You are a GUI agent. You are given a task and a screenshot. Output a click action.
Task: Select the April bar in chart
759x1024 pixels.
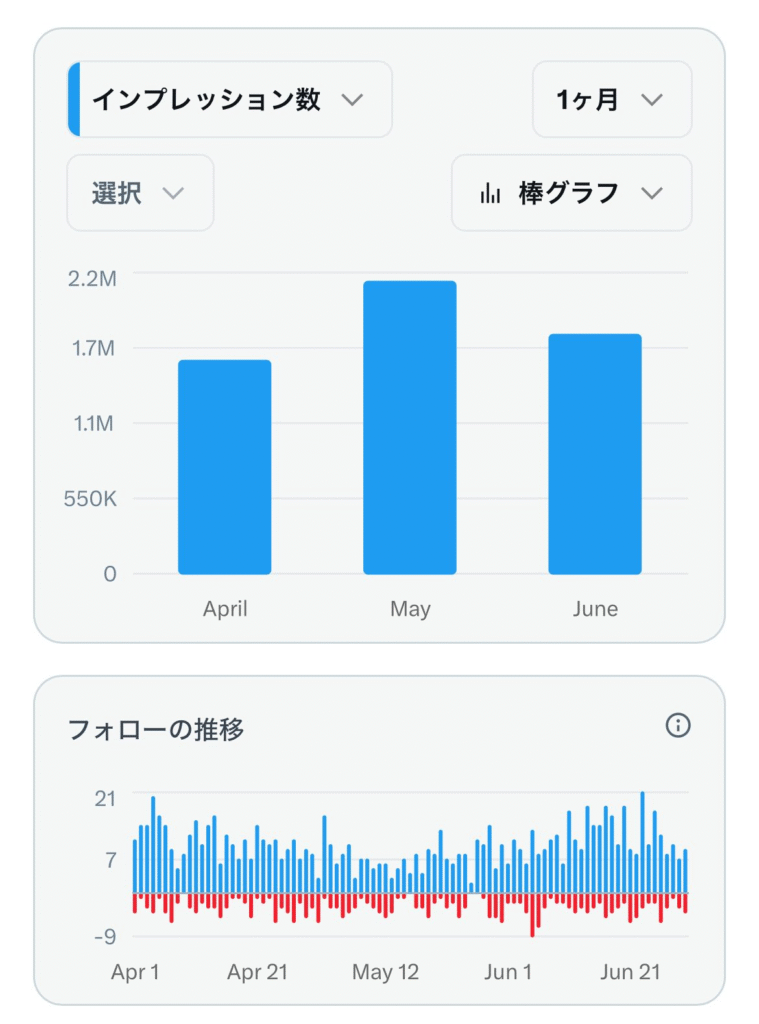224,467
